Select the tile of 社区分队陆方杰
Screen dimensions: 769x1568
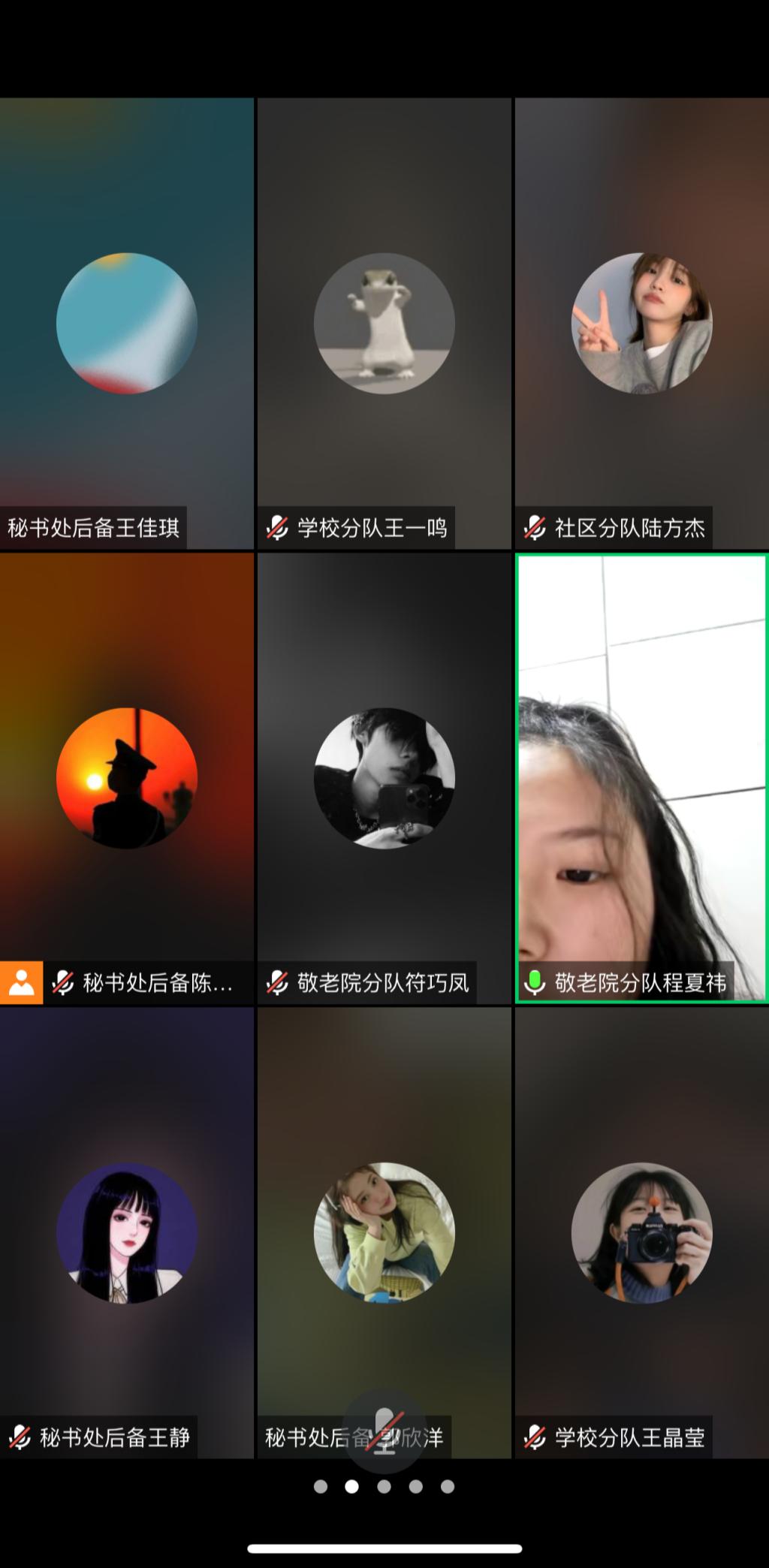tap(641, 323)
